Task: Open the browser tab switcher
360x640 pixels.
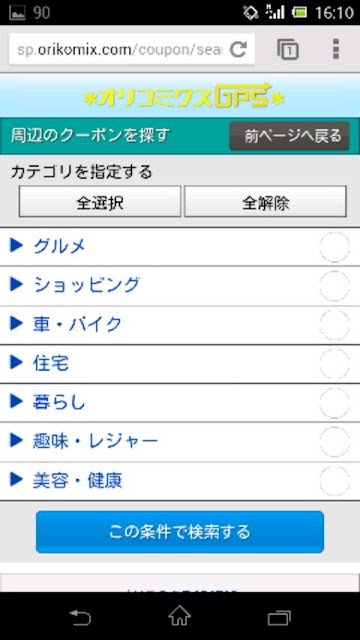Action: tap(288, 49)
